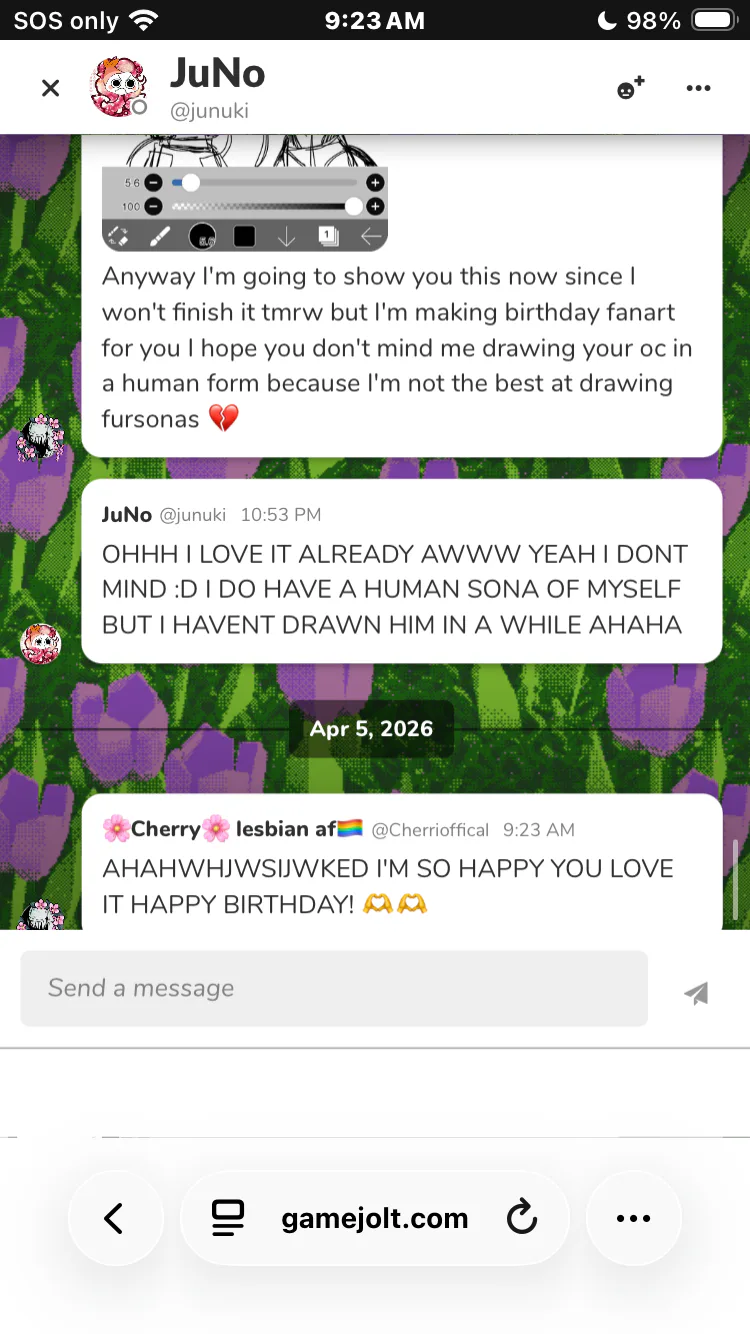This screenshot has width=750, height=1334.
Task: Open JuNo's profile avatar in header
Action: (118, 87)
